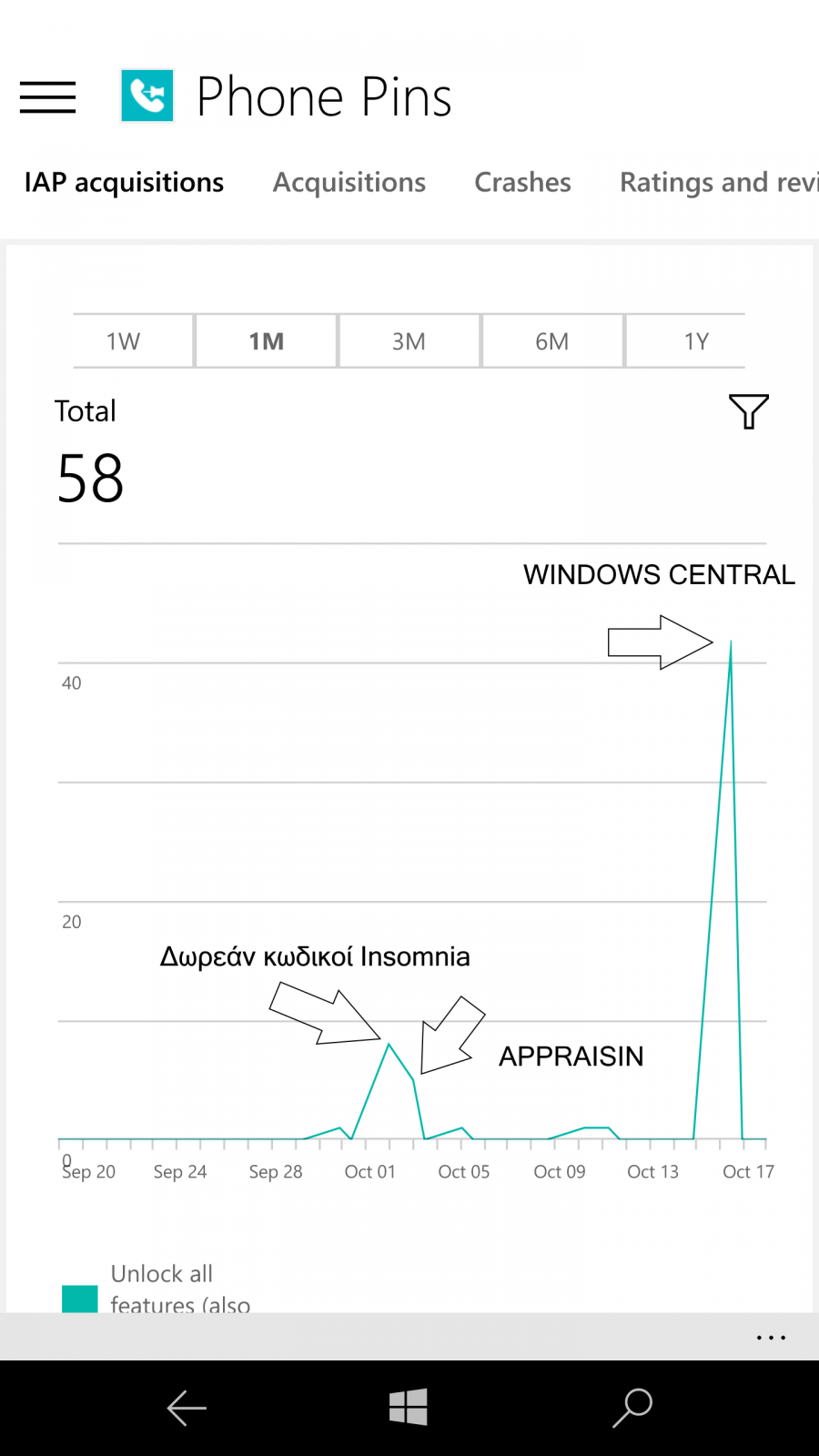819x1456 pixels.
Task: Open the Ratings and reviews tab
Action: (719, 182)
